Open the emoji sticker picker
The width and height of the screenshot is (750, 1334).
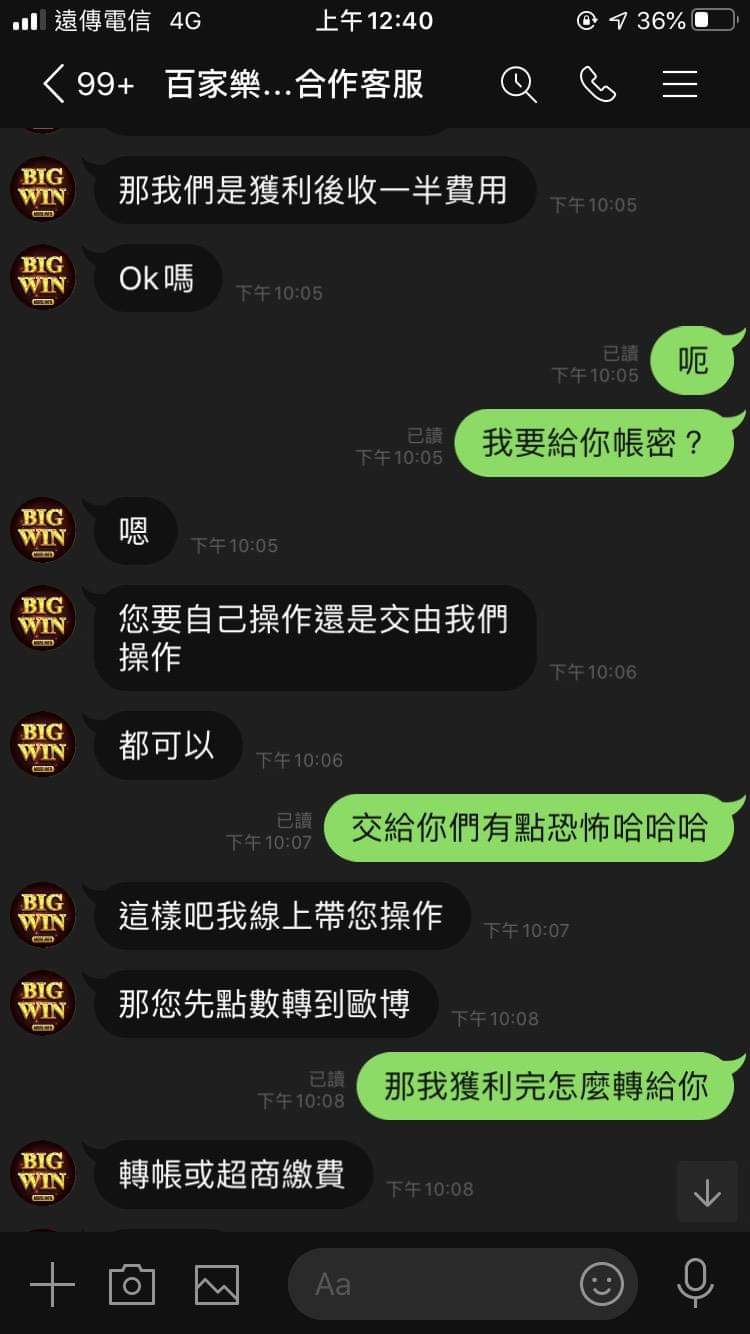[x=602, y=1284]
